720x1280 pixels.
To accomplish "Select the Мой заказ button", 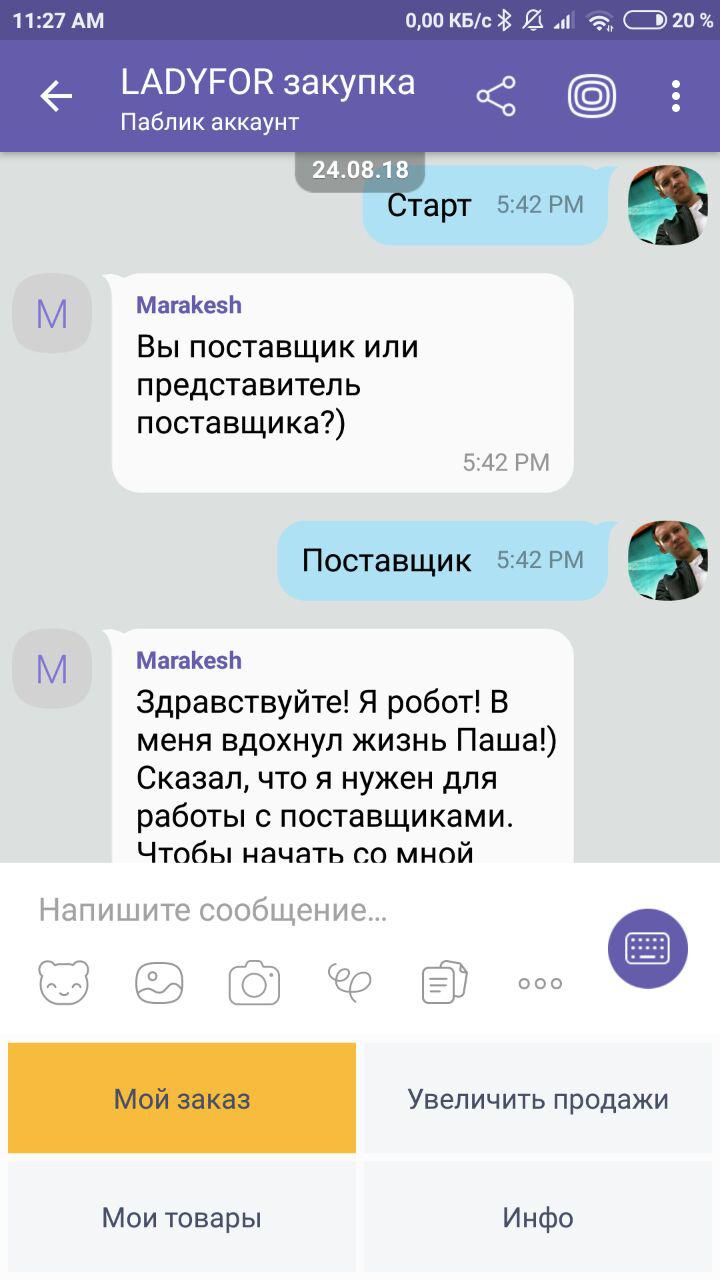I will [182, 1099].
